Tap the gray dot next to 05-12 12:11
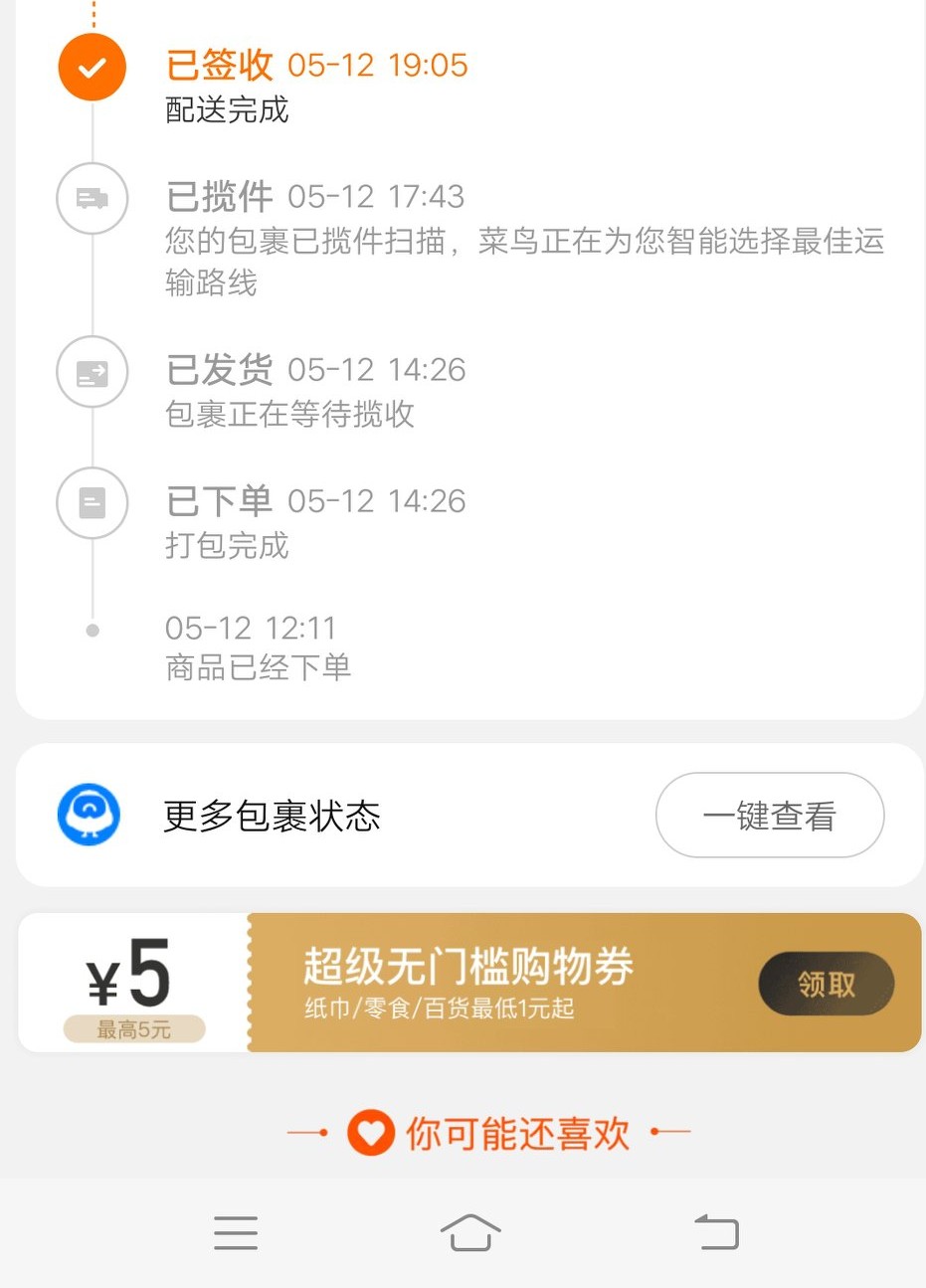The image size is (926, 1288). pos(92,629)
